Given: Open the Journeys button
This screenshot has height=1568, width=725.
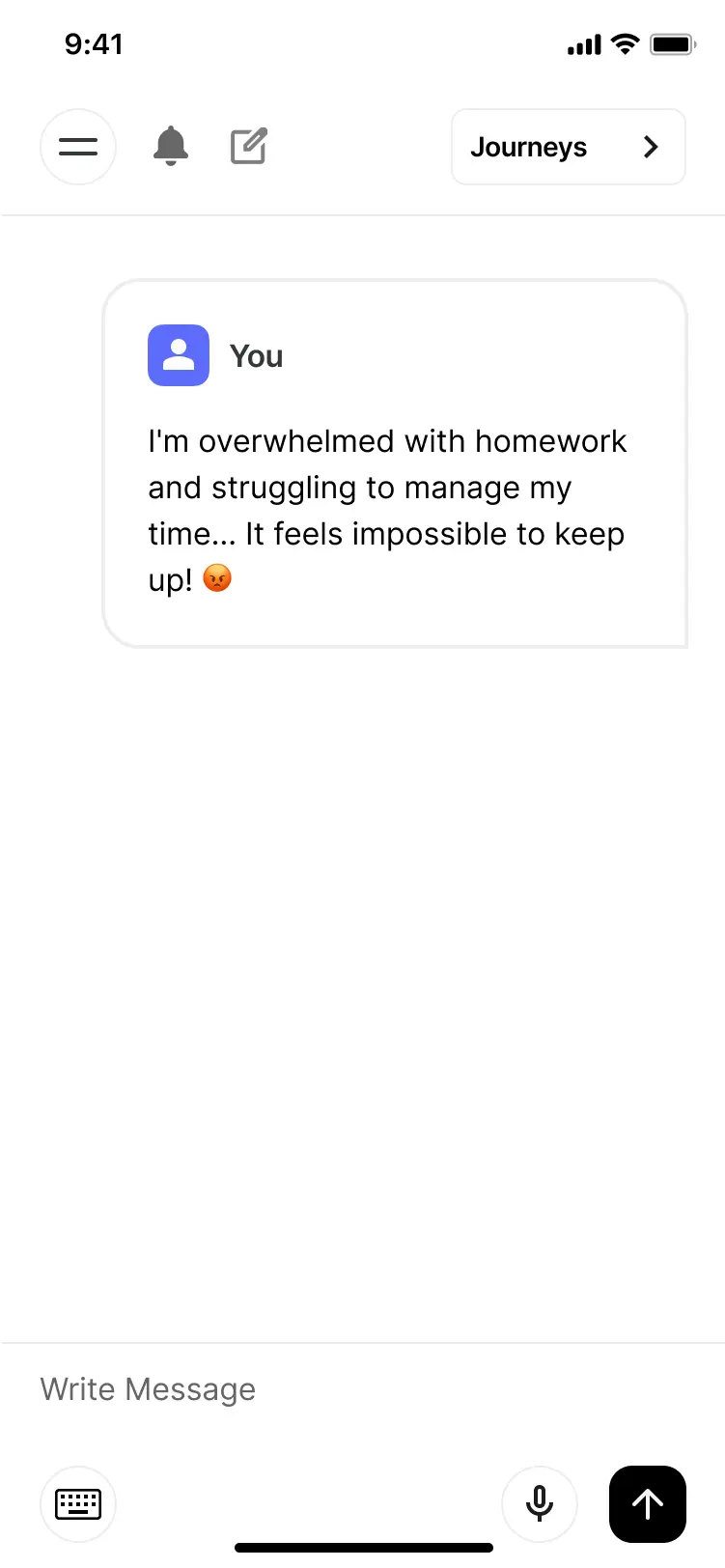Looking at the screenshot, I should (x=568, y=147).
